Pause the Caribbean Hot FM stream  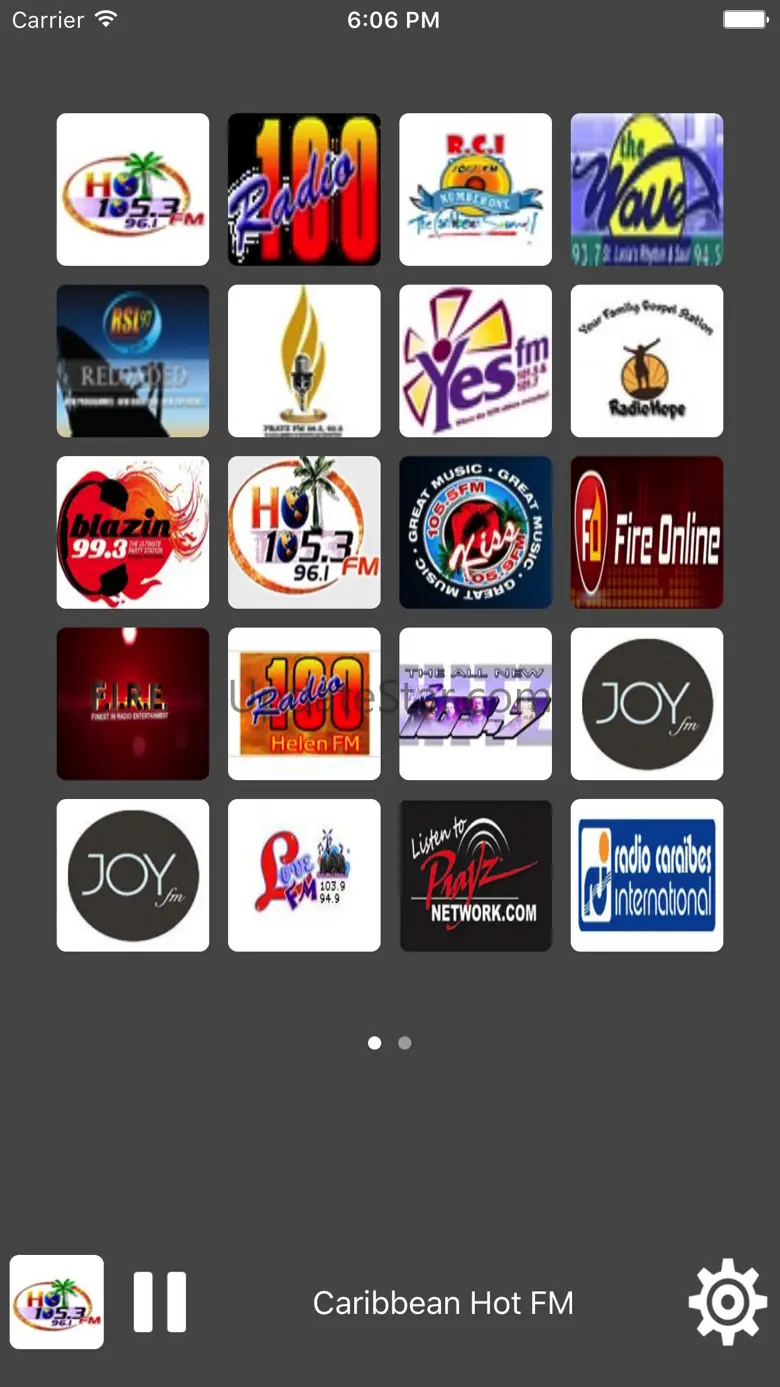[160, 1302]
